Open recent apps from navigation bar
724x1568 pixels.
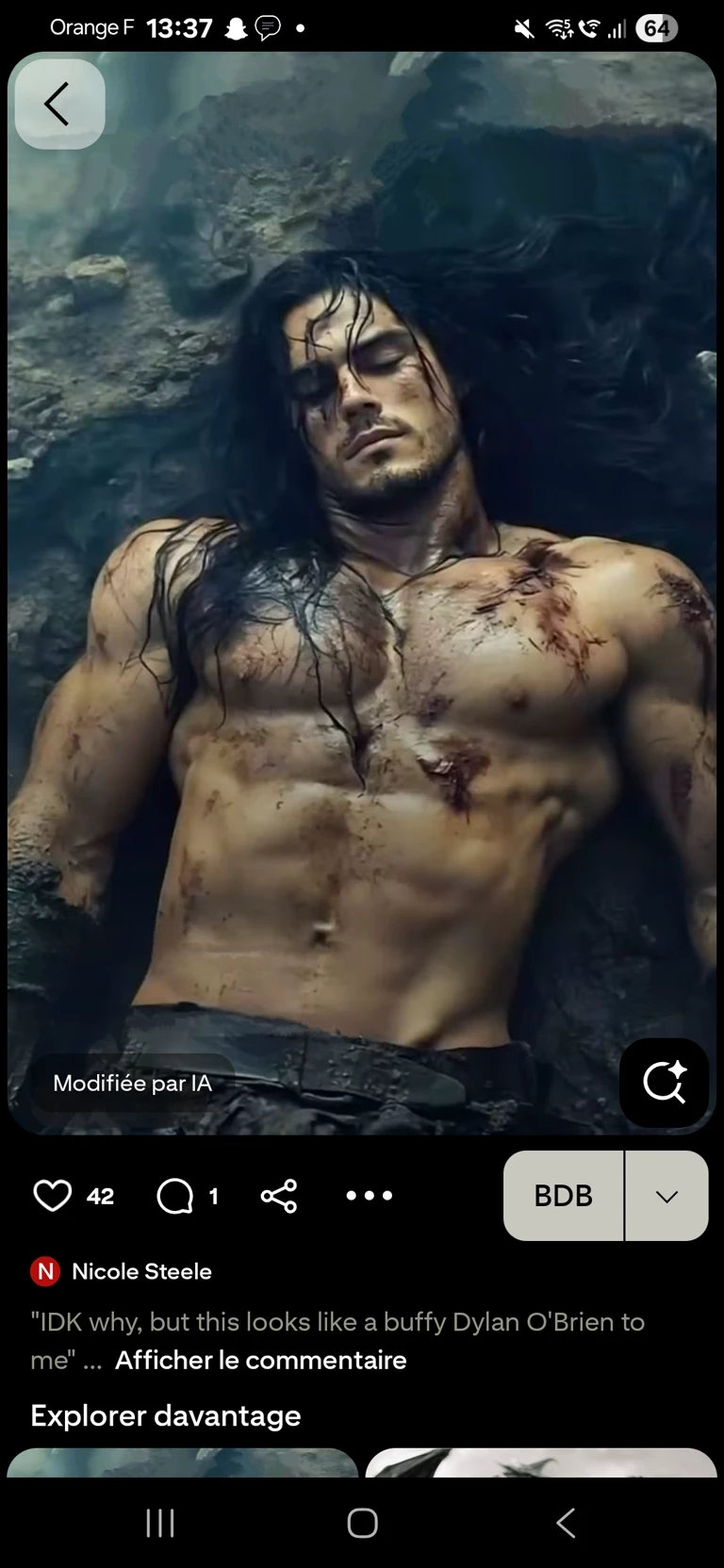(160, 1523)
